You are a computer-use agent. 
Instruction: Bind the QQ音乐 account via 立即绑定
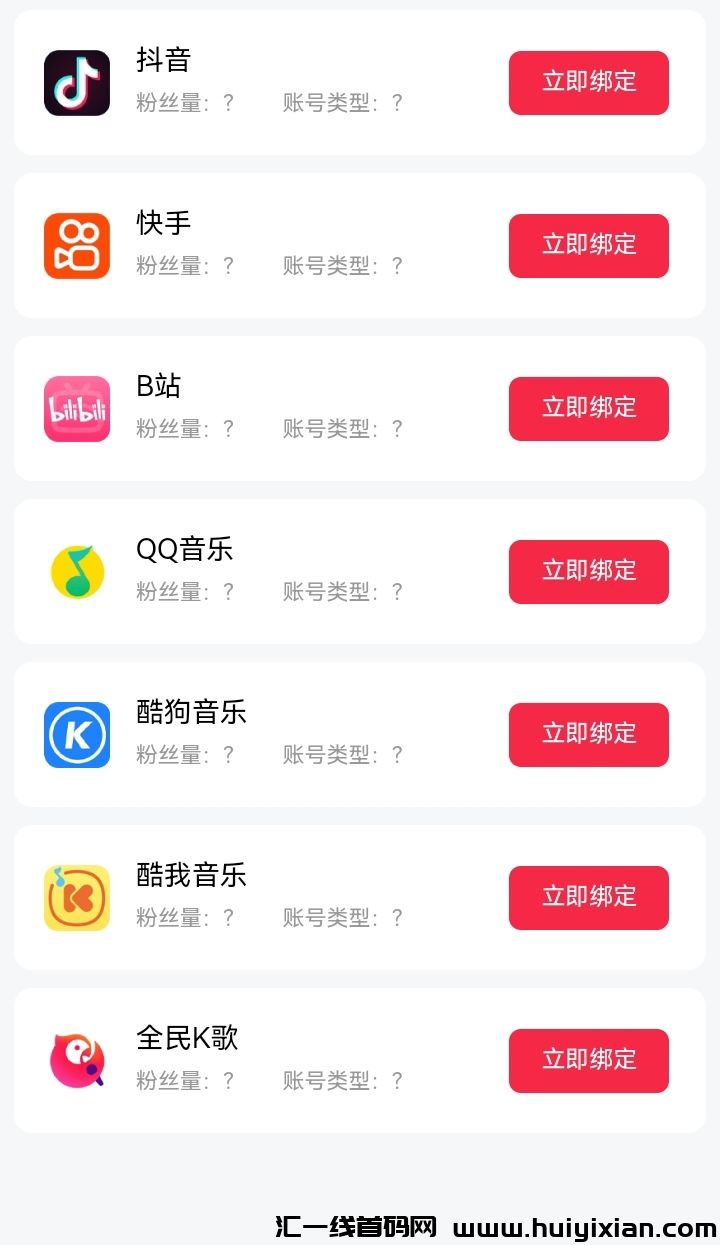588,571
